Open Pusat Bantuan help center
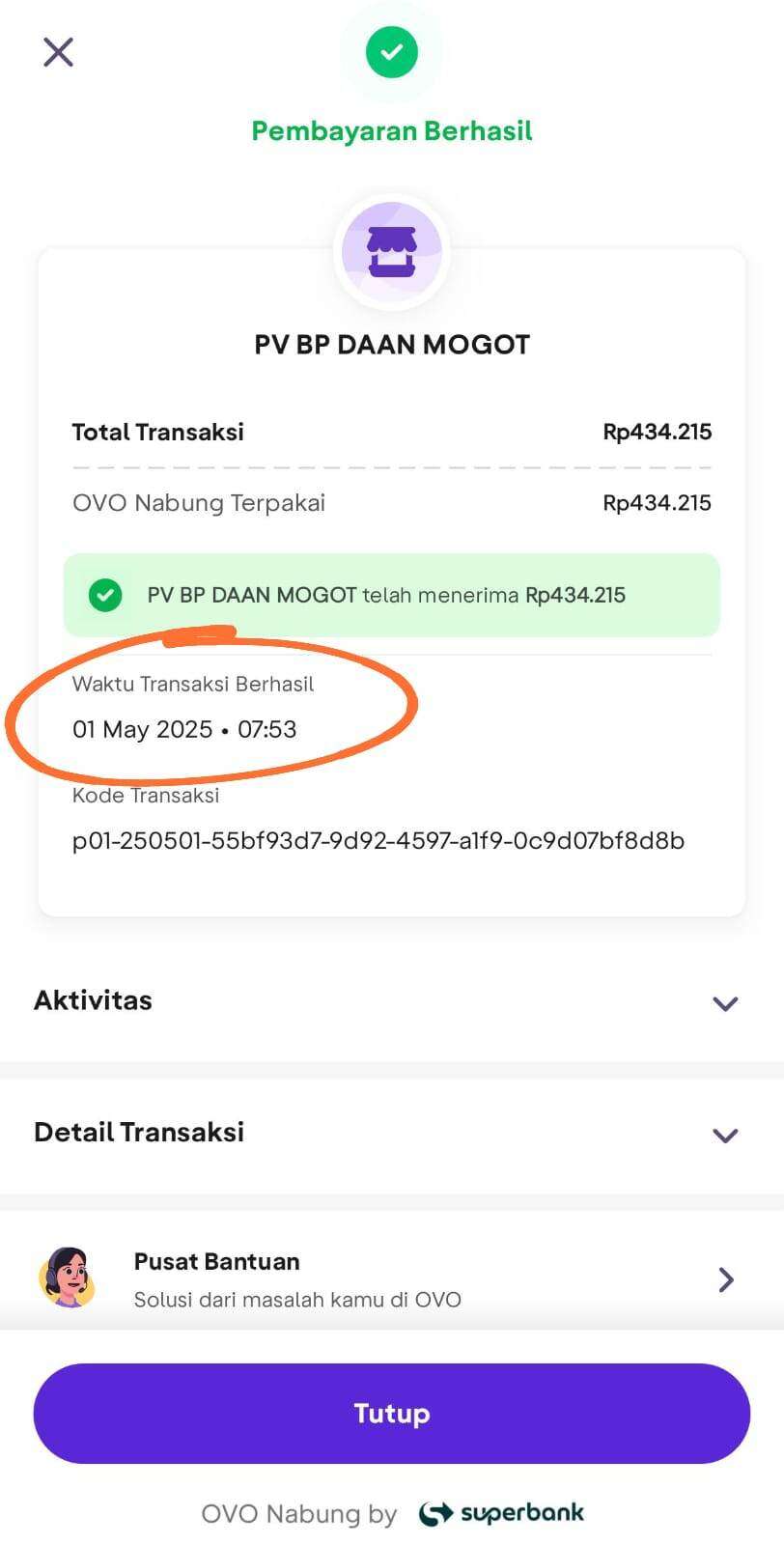This screenshot has height=1545, width=784. [392, 1279]
